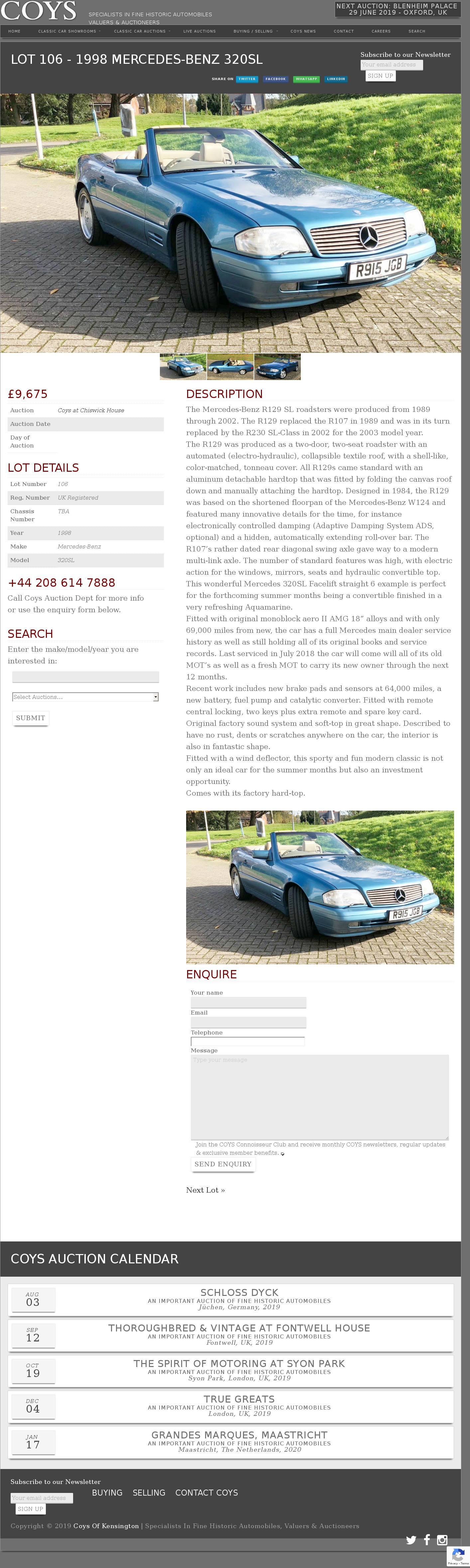The height and width of the screenshot is (1568, 470).
Task: Send the enquiry form
Action: tap(223, 1164)
